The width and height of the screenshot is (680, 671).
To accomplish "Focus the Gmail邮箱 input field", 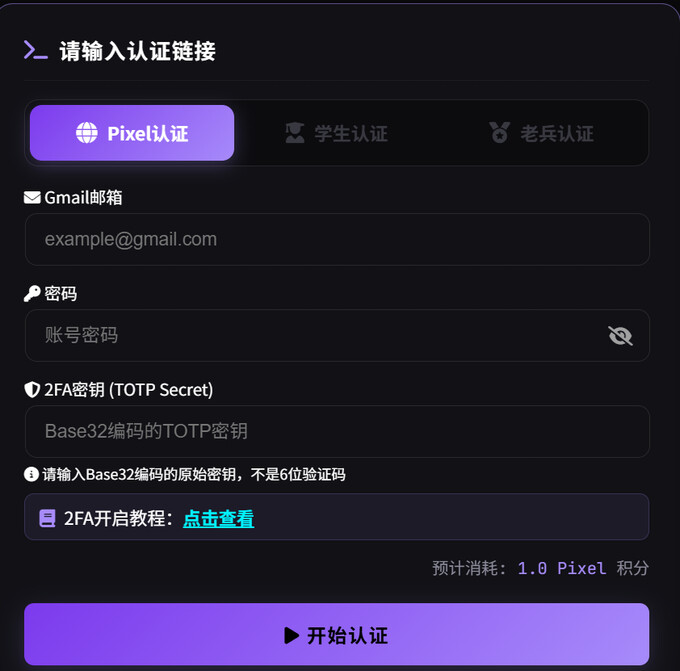I will click(x=337, y=239).
